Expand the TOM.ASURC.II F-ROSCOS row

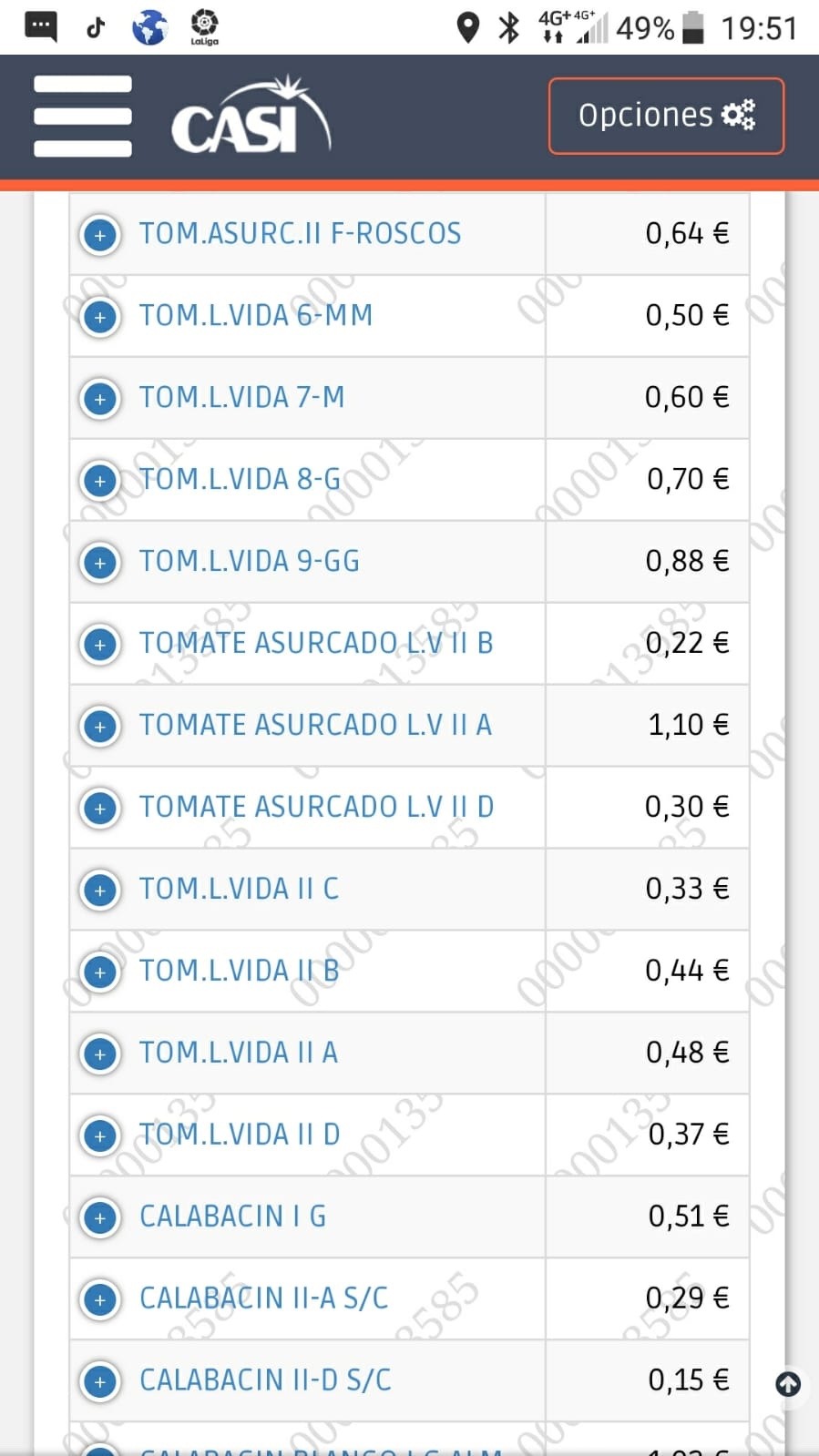click(x=100, y=235)
